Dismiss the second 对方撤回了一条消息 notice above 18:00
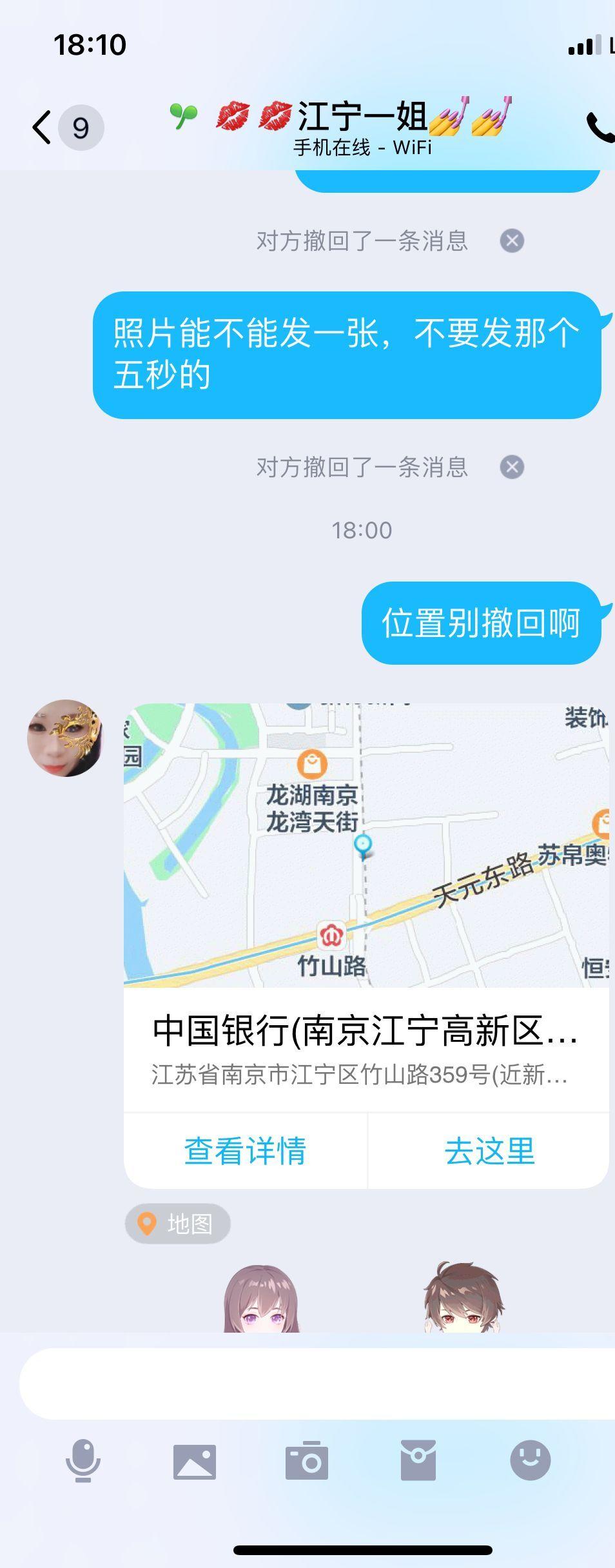 tap(512, 467)
